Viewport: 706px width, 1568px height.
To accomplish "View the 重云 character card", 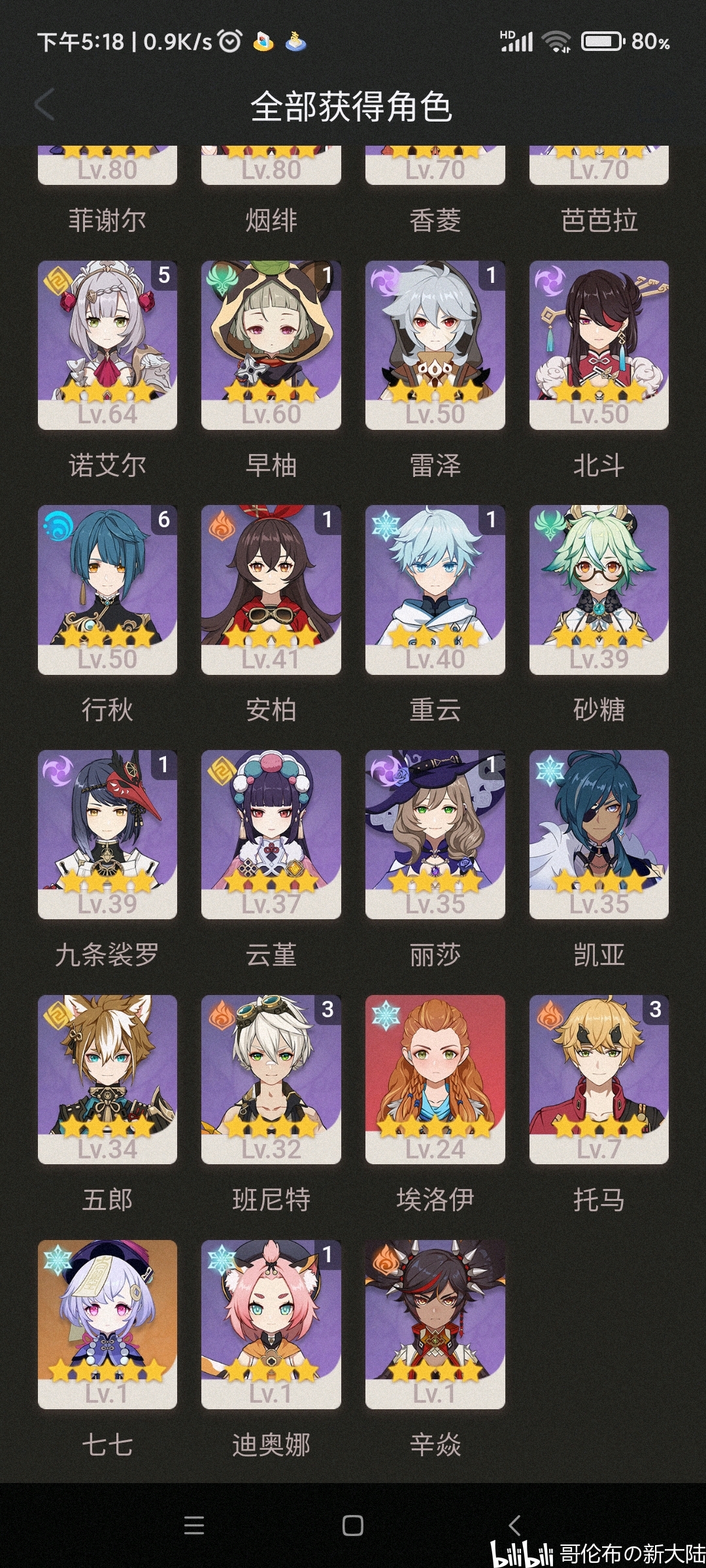I will click(435, 590).
